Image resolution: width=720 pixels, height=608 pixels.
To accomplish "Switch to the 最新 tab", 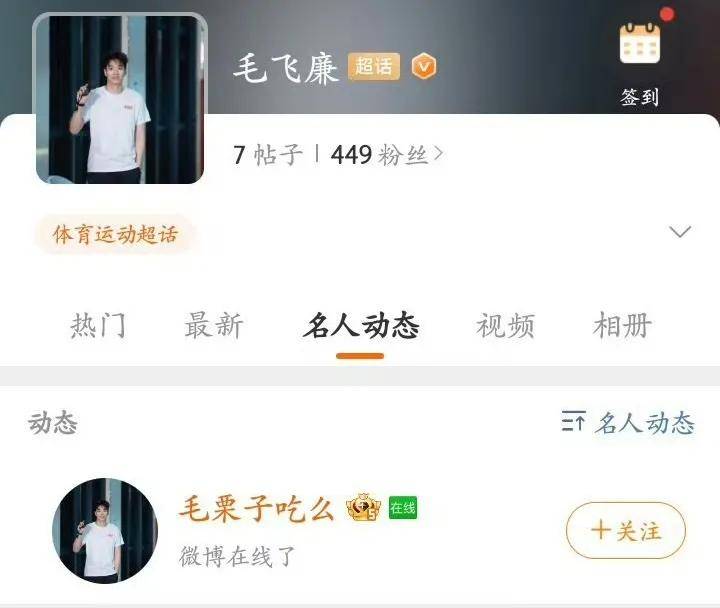I will (x=213, y=325).
